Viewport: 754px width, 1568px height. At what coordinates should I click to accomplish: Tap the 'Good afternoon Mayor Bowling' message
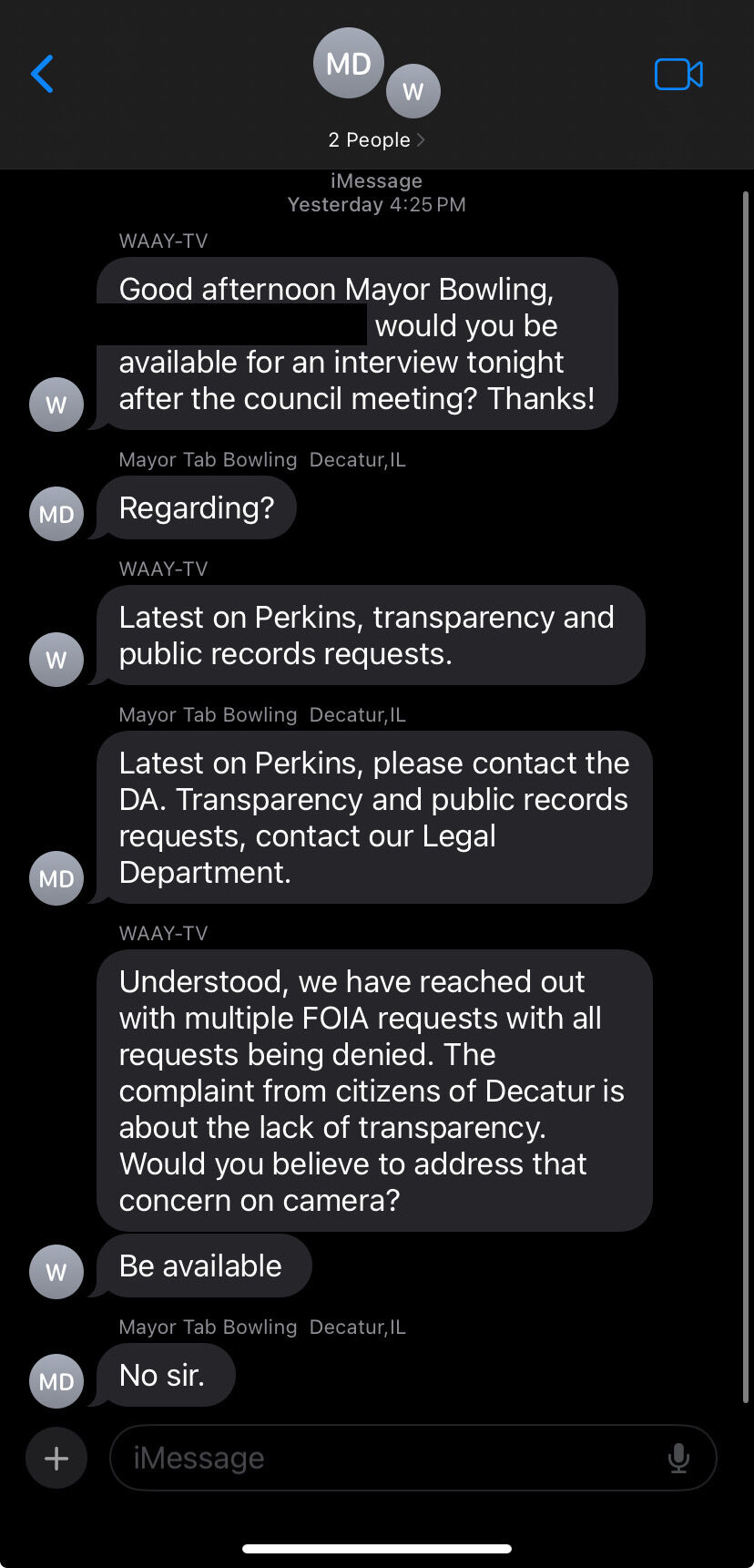tap(357, 343)
